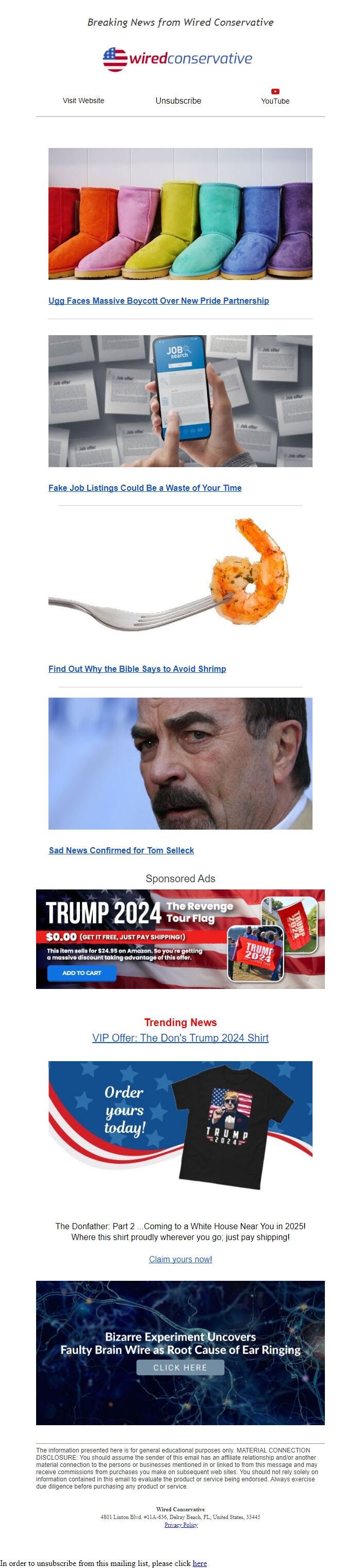Open the Visit Website link
The width and height of the screenshot is (361, 1568).
click(84, 101)
